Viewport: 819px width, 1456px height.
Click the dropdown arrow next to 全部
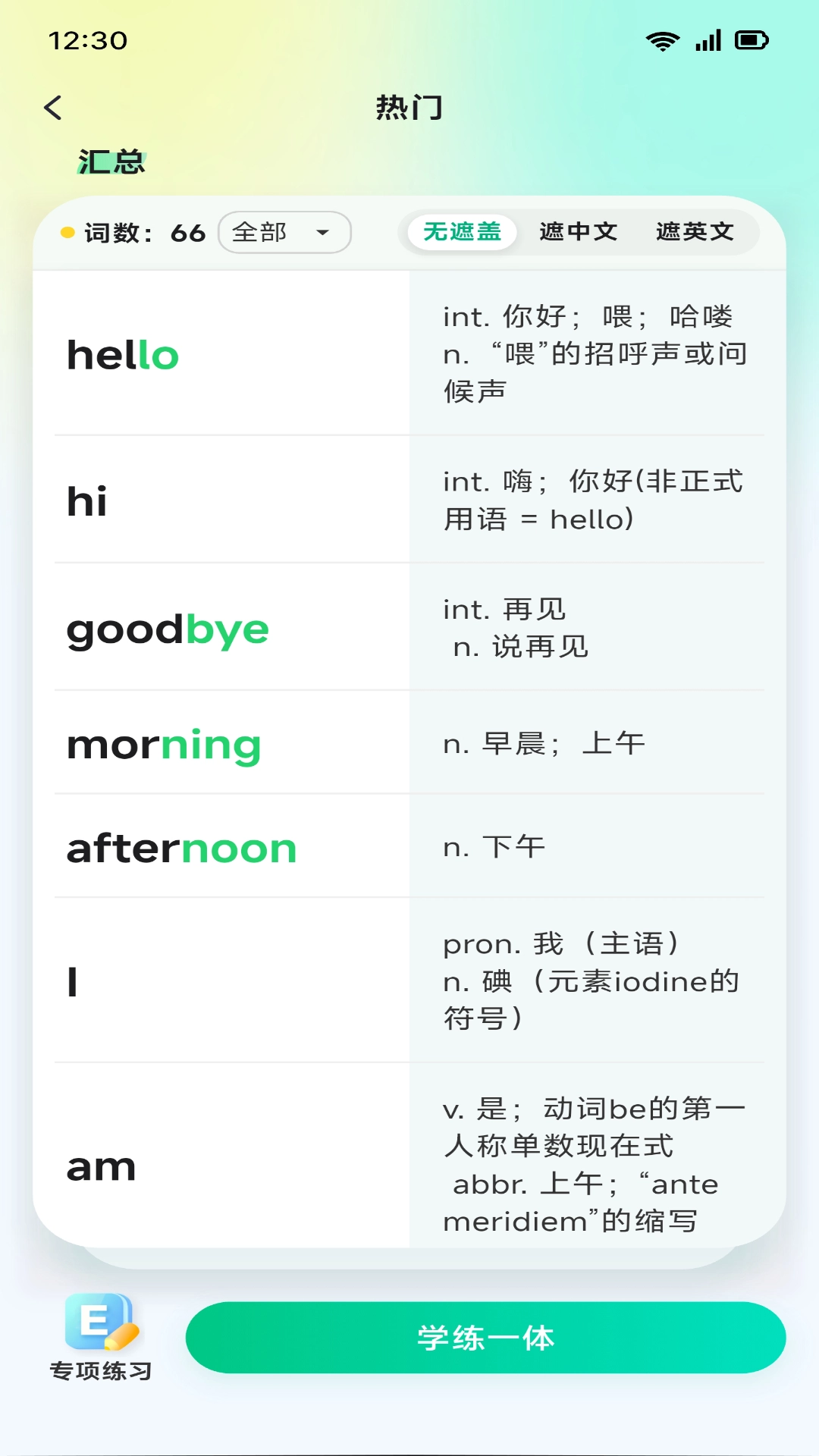324,233
